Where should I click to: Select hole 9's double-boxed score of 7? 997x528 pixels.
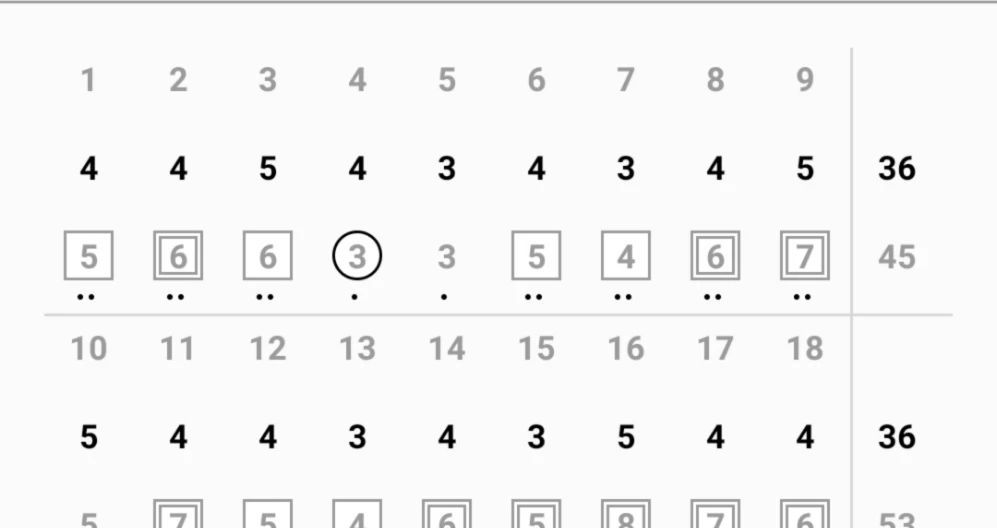coord(805,257)
